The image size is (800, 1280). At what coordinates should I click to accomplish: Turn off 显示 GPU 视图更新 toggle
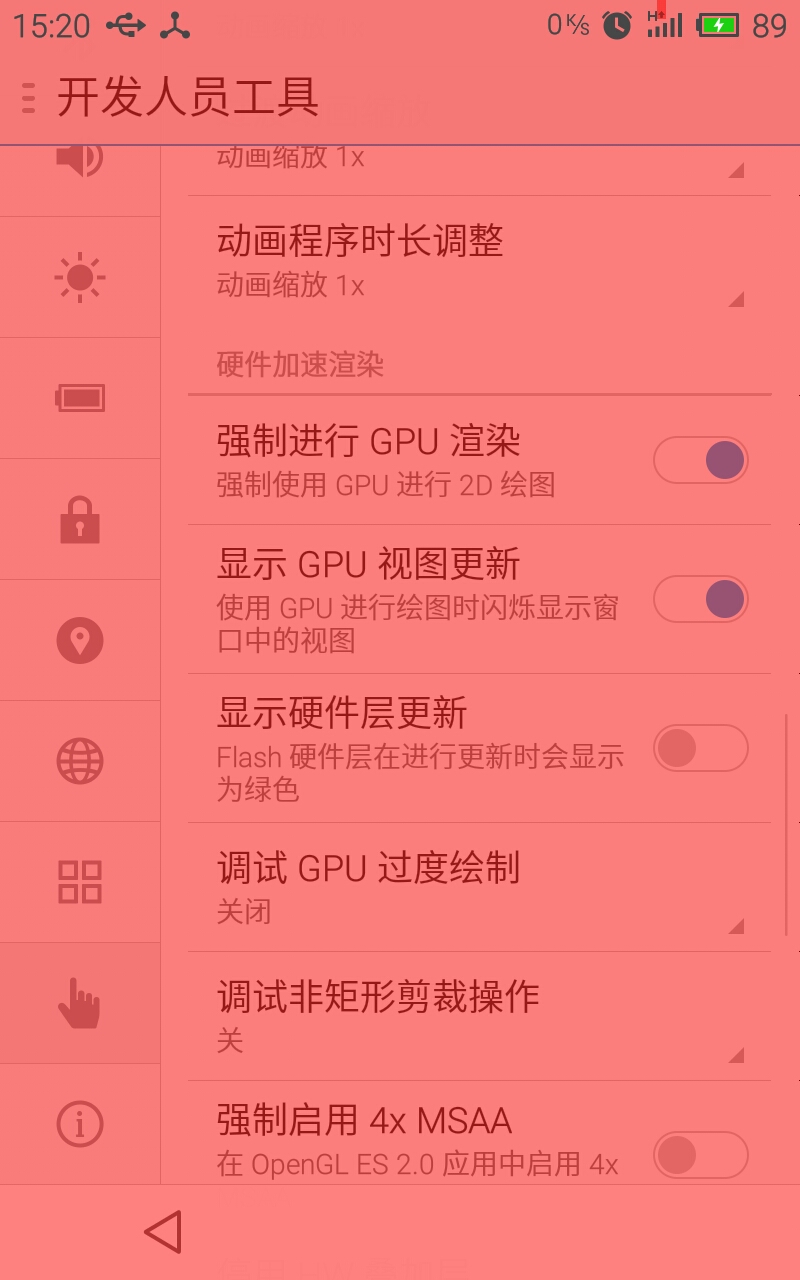point(701,598)
